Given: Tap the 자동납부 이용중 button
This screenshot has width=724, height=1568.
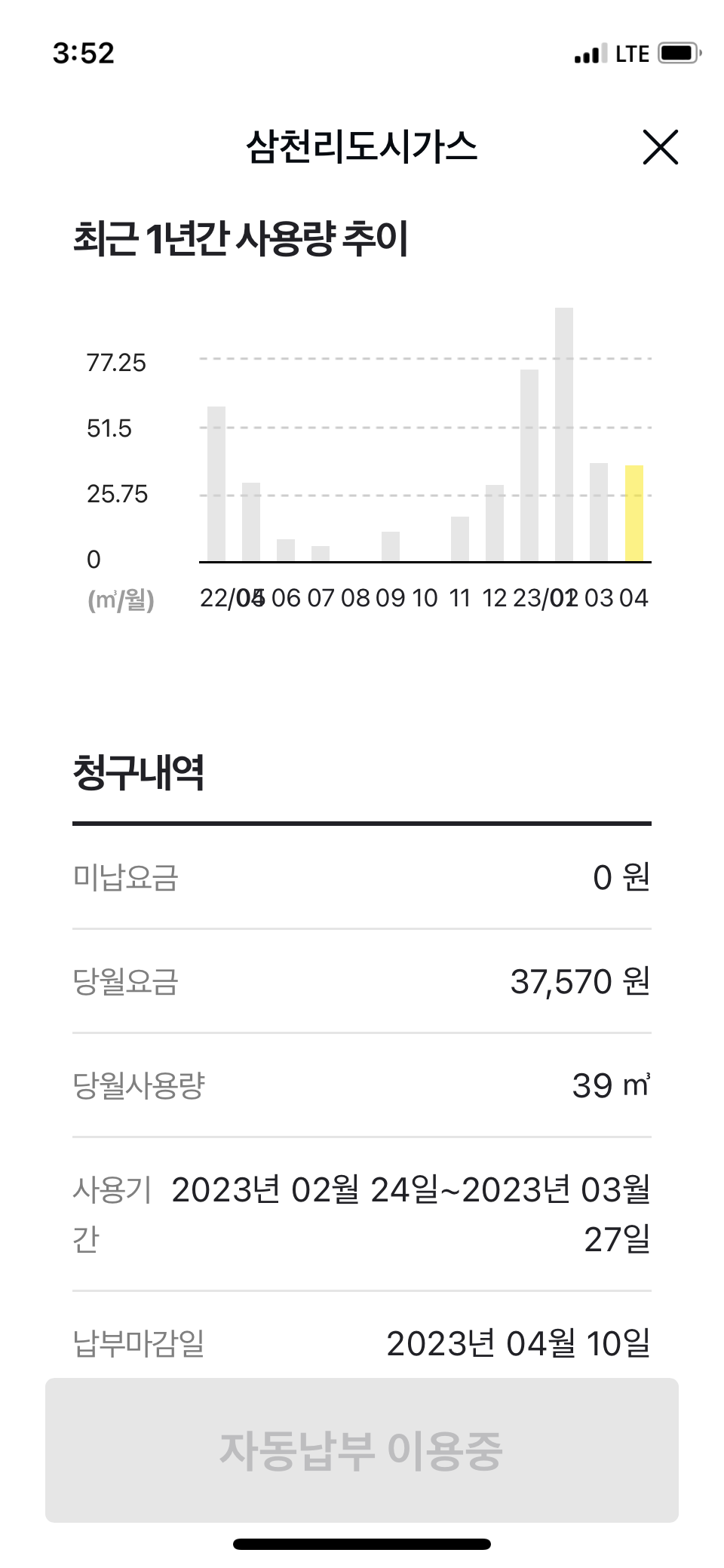Looking at the screenshot, I should point(362,1450).
